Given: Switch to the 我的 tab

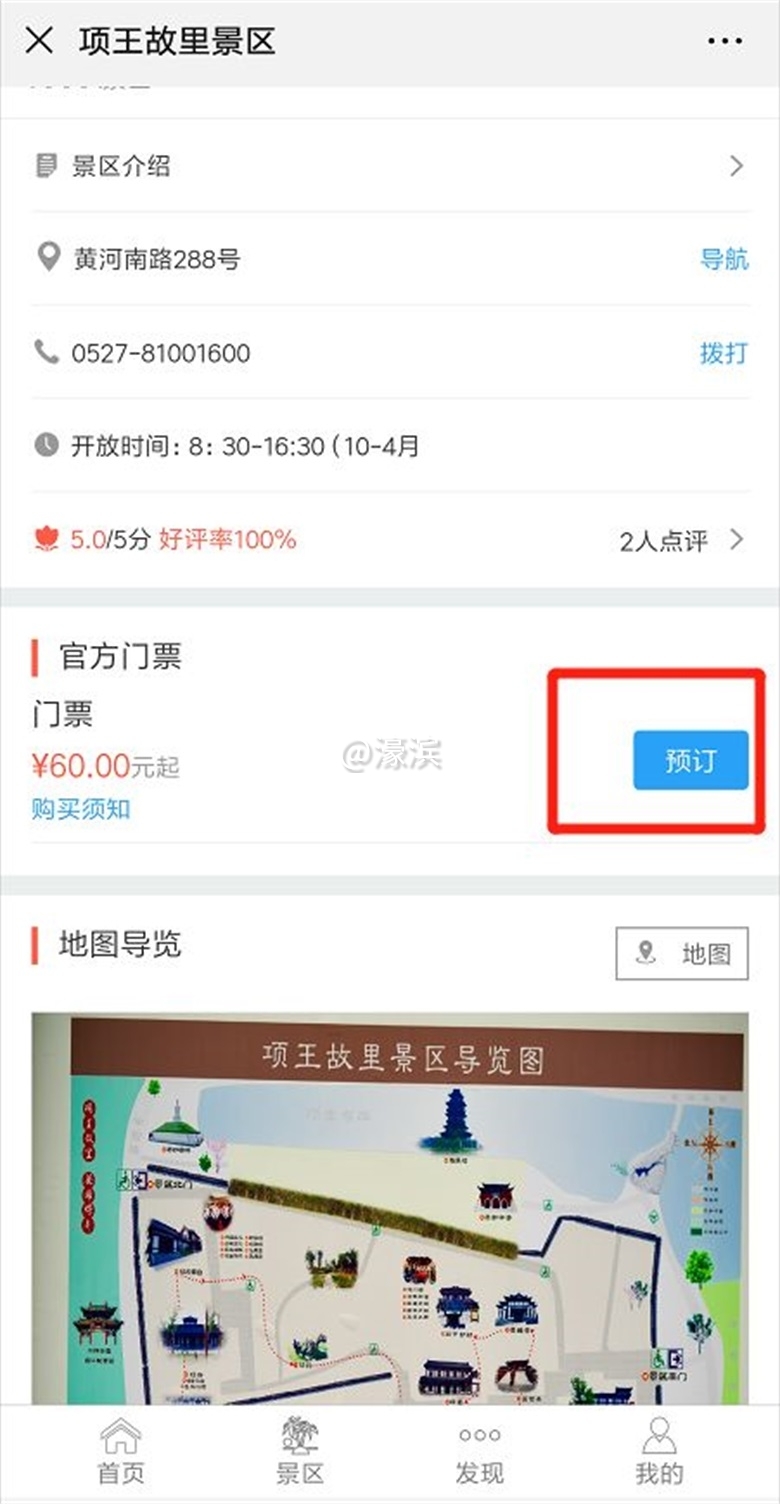Looking at the screenshot, I should pos(659,1451).
